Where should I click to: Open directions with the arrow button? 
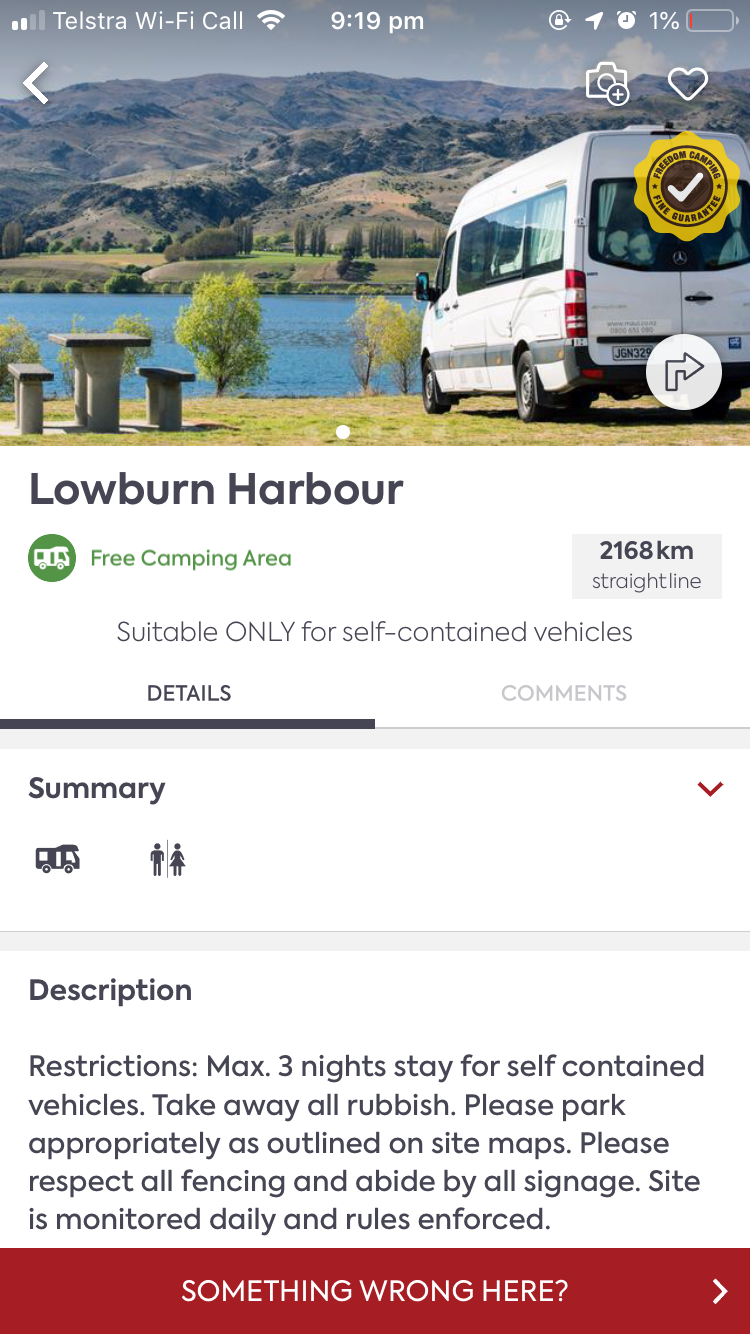point(684,372)
